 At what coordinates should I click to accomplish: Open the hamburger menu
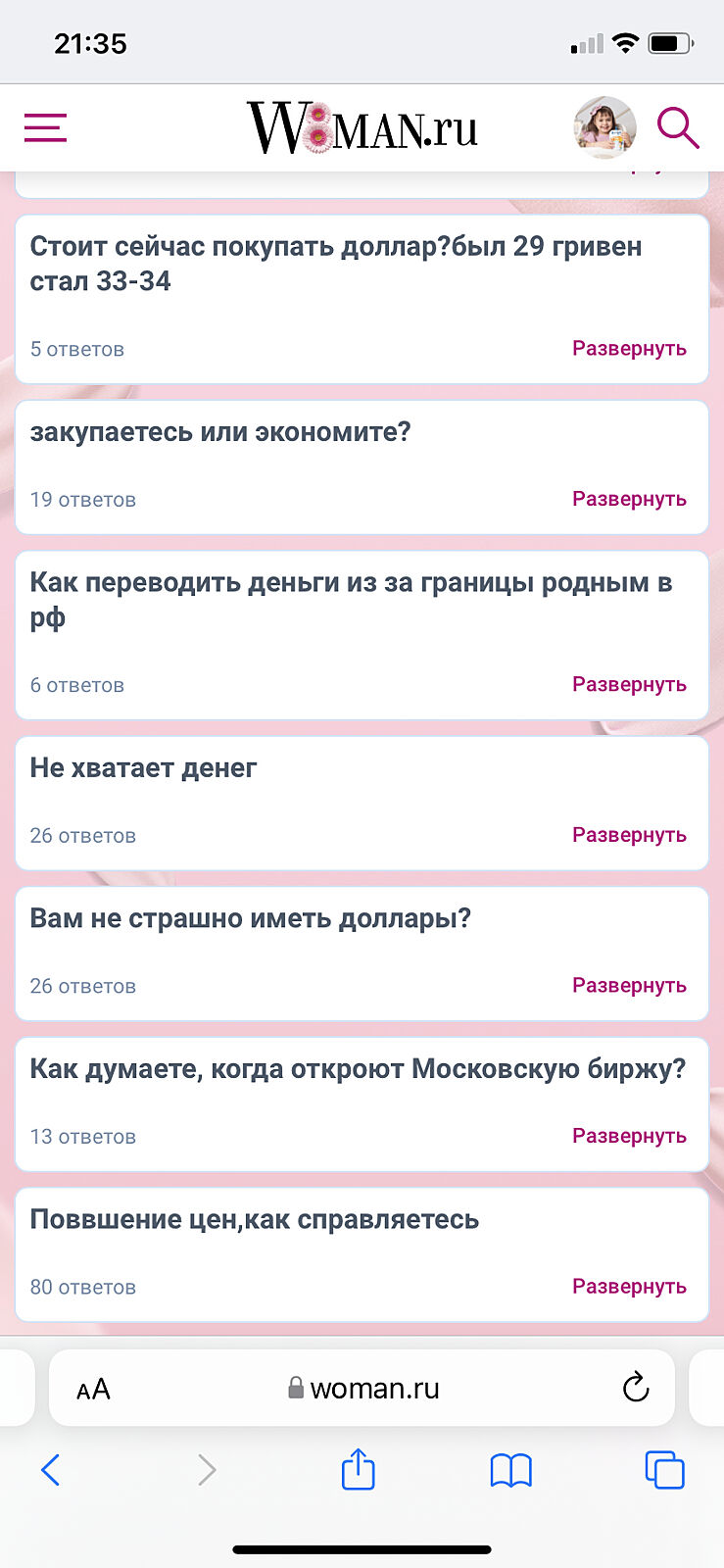point(45,128)
